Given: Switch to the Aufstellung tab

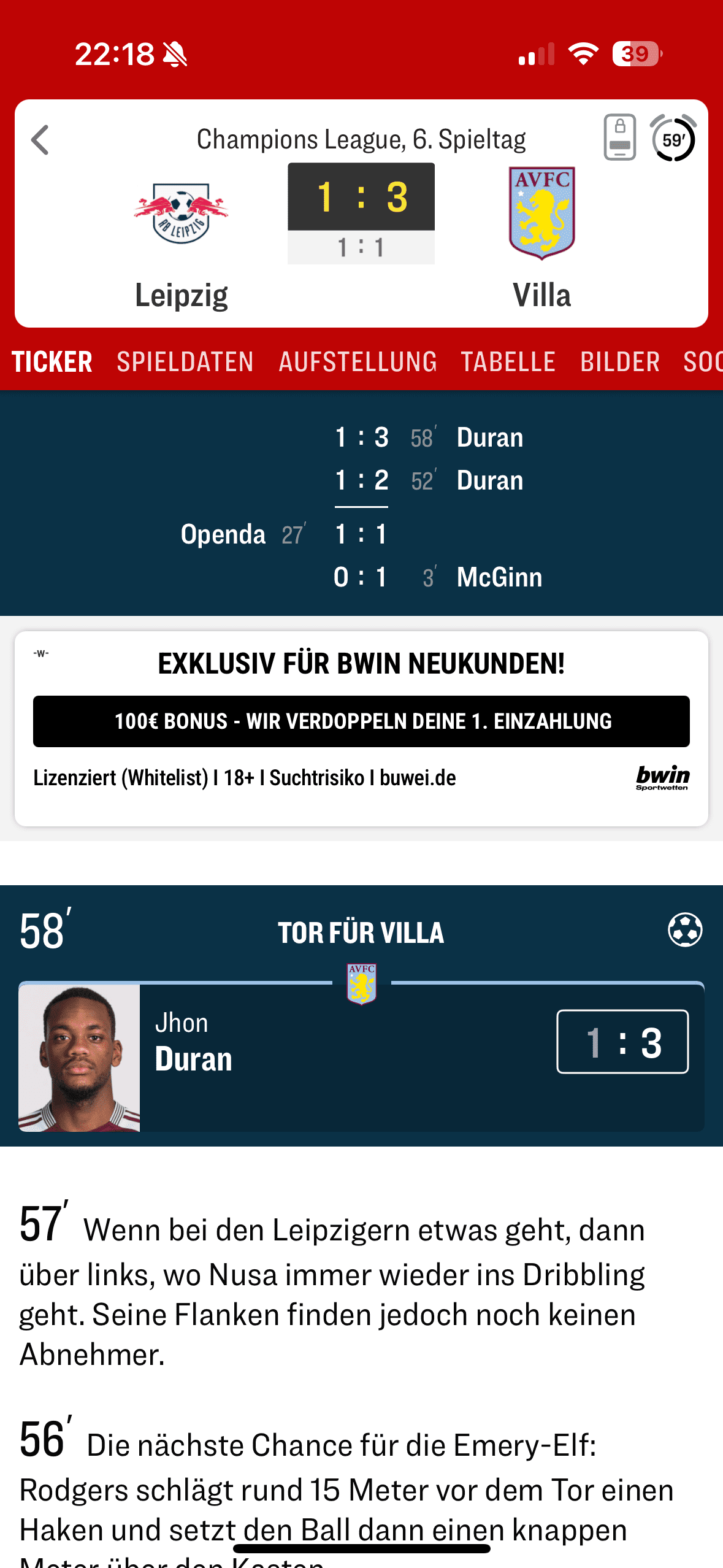Looking at the screenshot, I should (358, 361).
